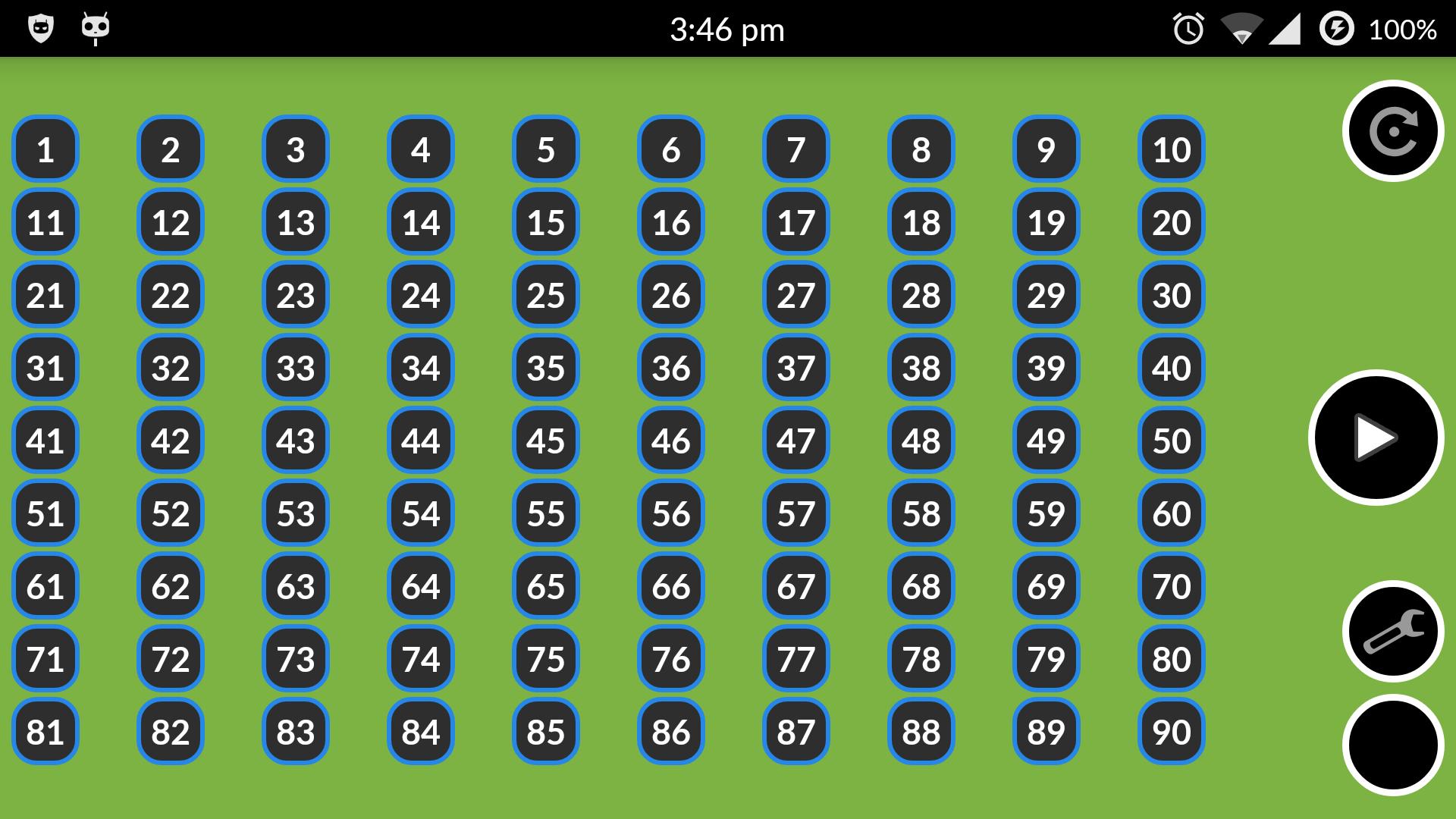
Task: Choose number 32 on the grid
Action: [x=171, y=368]
